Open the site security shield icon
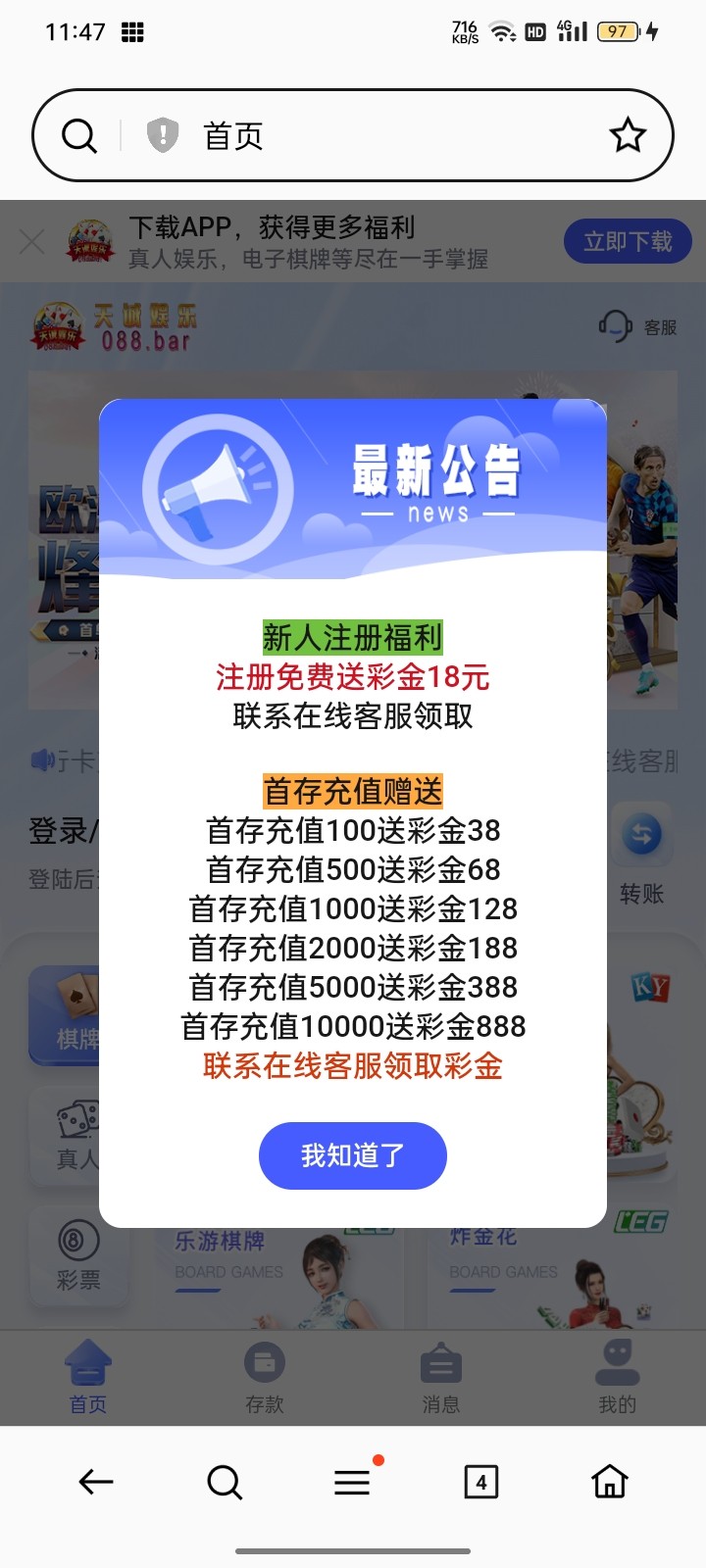The image size is (706, 1568). point(163,135)
